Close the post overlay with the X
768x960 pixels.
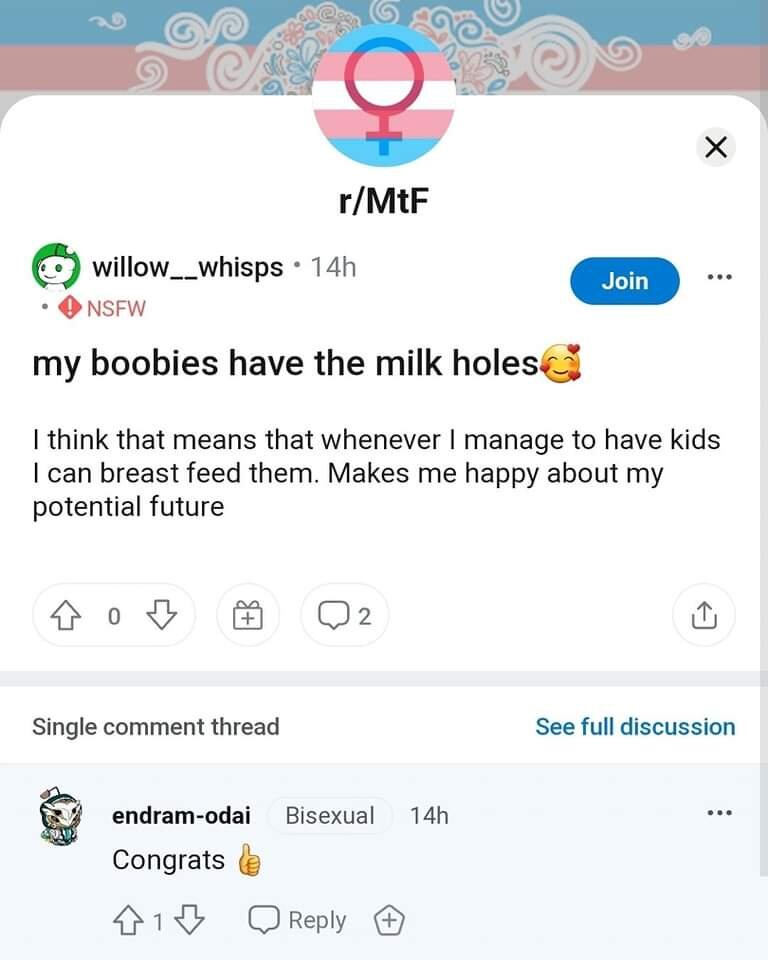[714, 148]
